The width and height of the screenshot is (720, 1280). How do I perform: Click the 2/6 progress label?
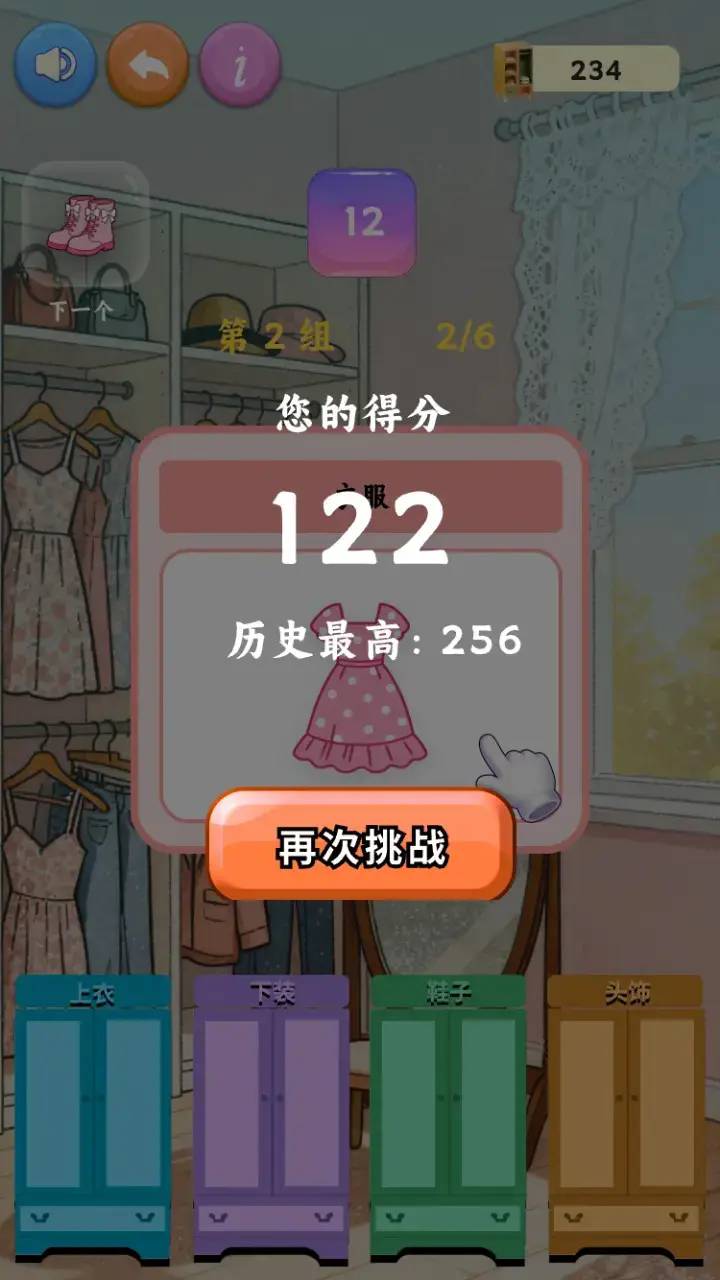464,337
